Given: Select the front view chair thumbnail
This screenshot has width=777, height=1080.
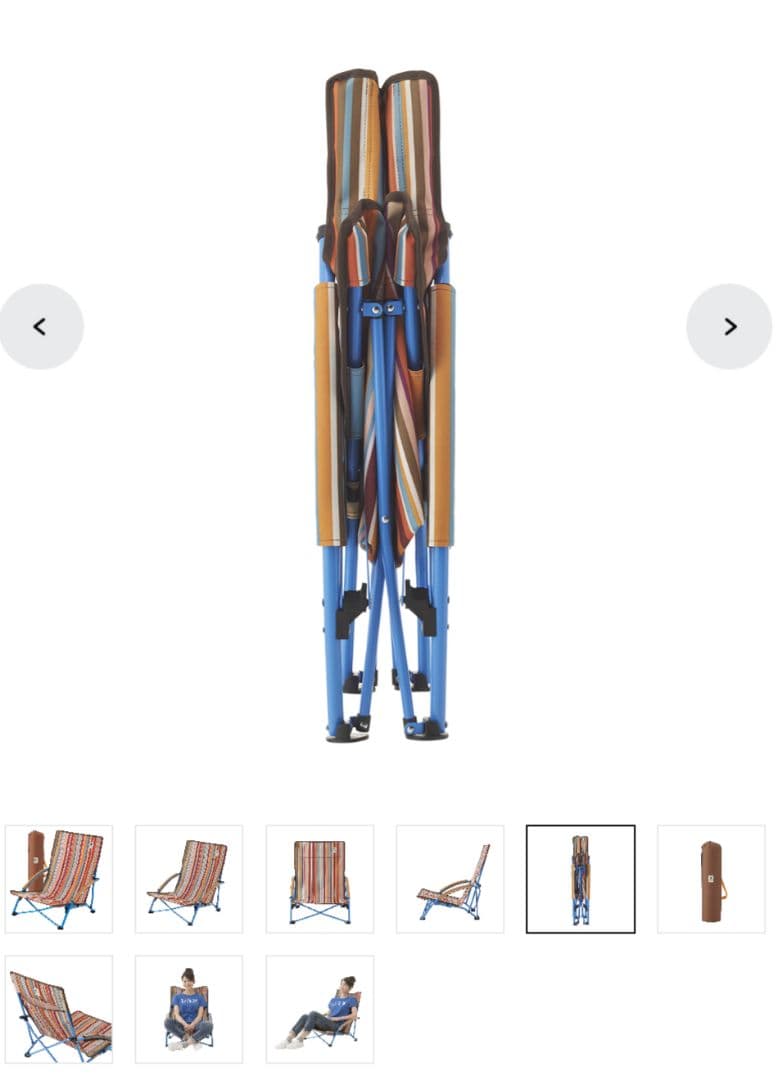Looking at the screenshot, I should point(320,879).
